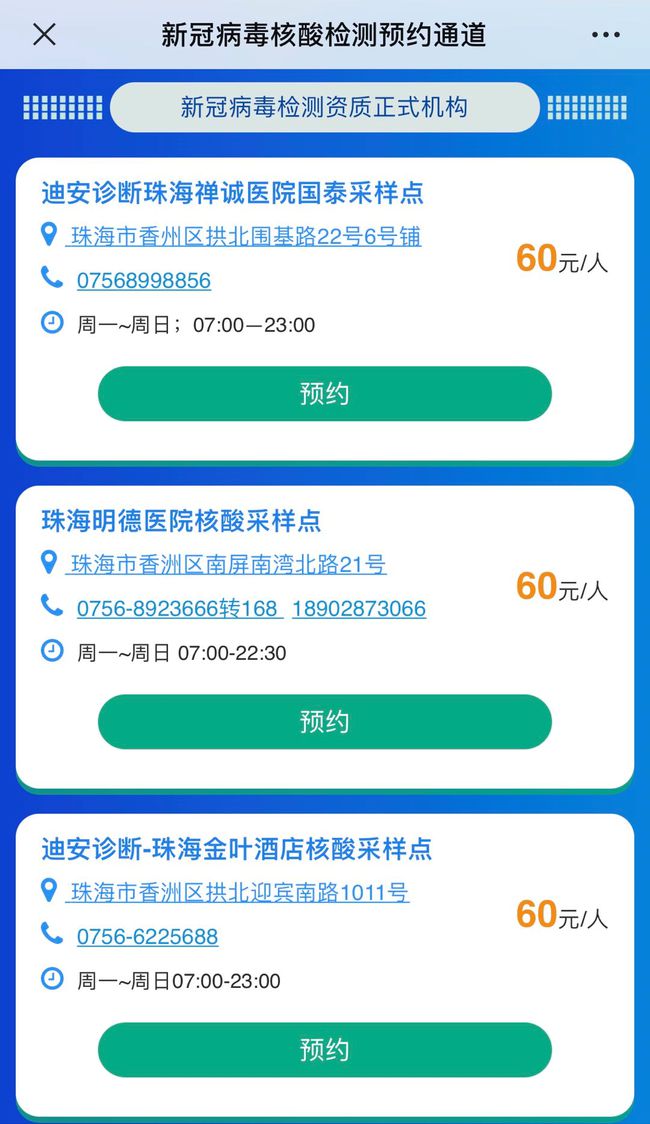Open the three-dot more options menu

pyautogui.click(x=606, y=34)
